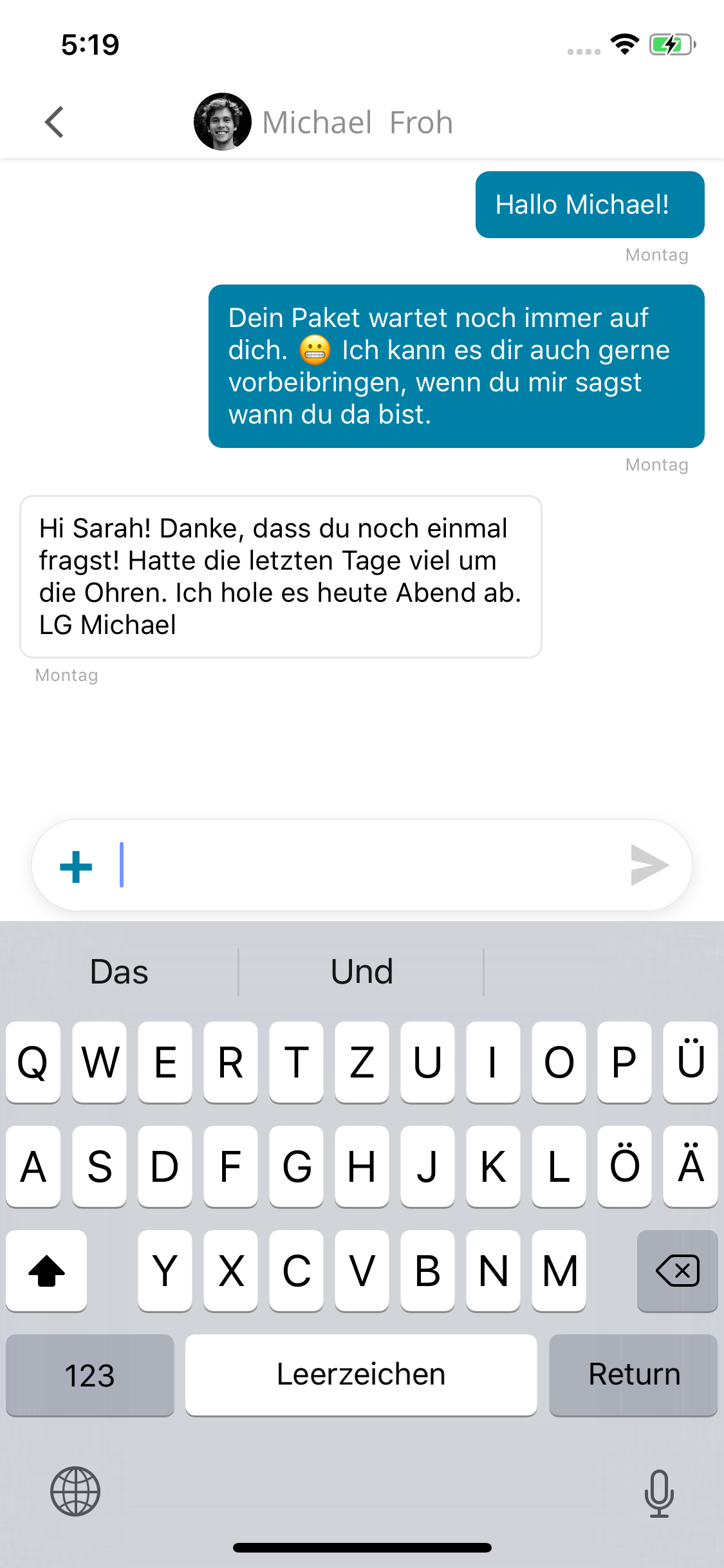The width and height of the screenshot is (724, 1568).
Task: Tap Michael Froh's name in the header
Action: pos(358,122)
